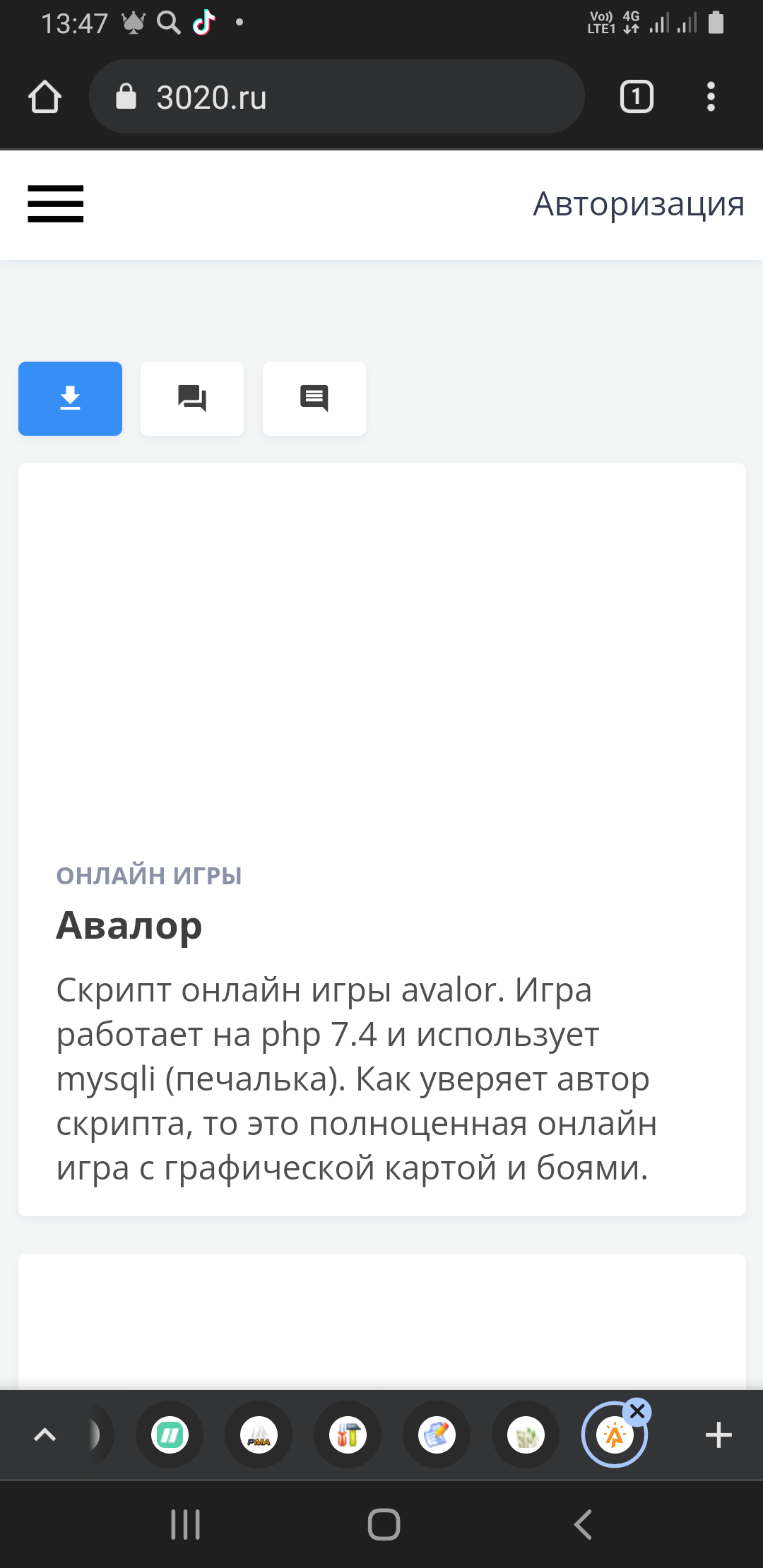Open the money shortcut icon
This screenshot has width=763, height=1568.
[526, 1435]
